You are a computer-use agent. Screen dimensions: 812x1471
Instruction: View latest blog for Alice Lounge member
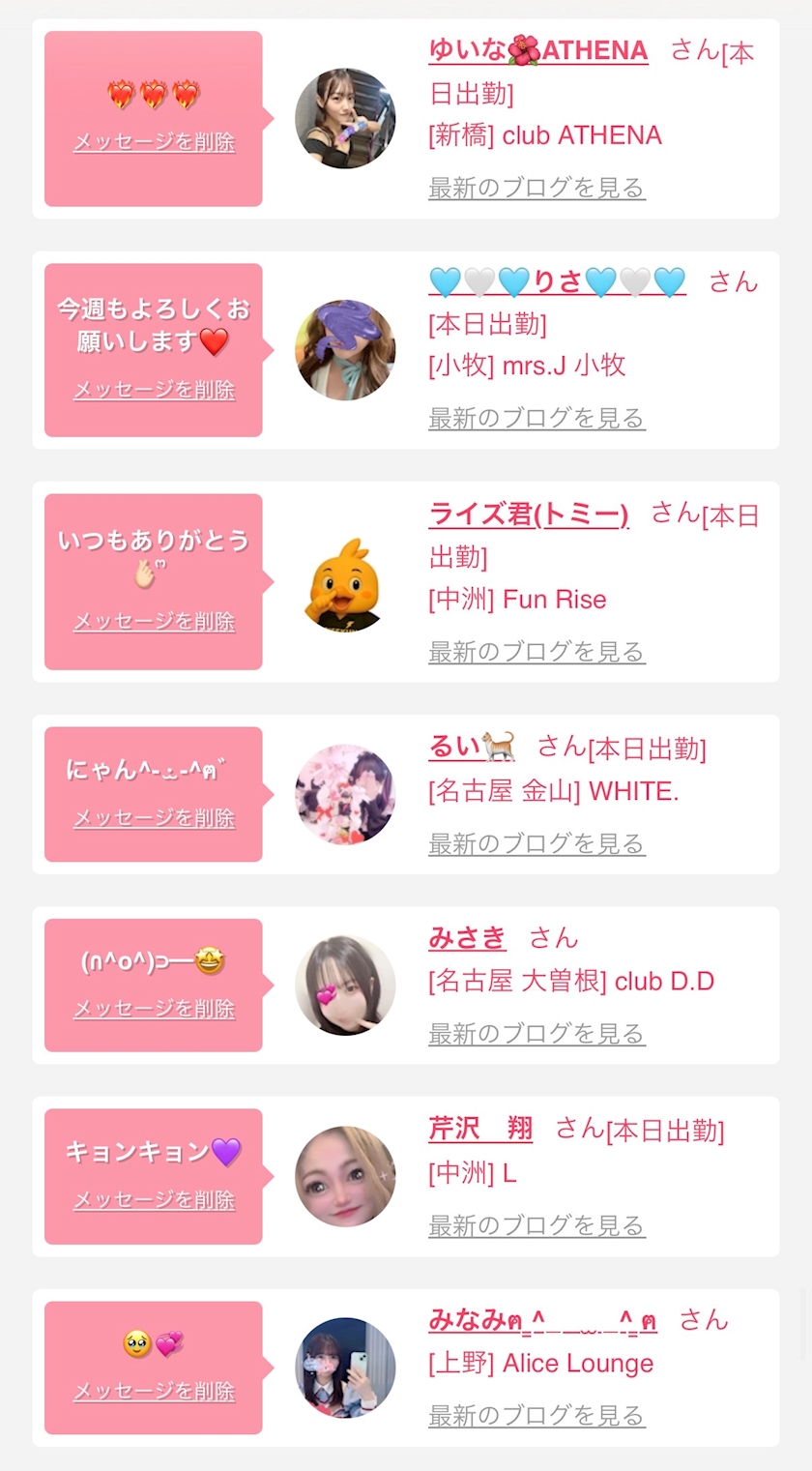[536, 1417]
